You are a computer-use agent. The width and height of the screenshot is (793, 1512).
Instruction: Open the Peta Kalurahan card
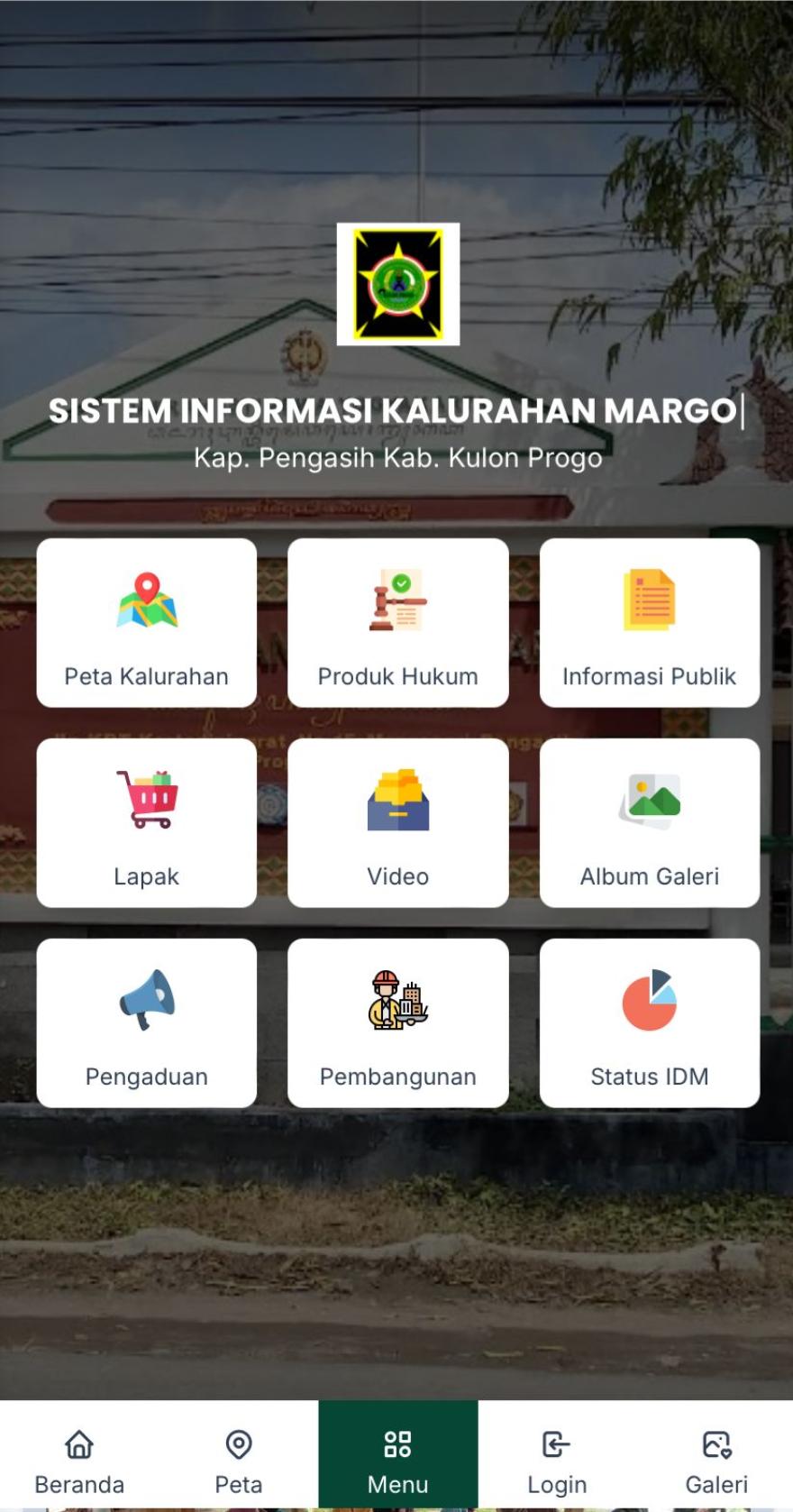tap(146, 623)
